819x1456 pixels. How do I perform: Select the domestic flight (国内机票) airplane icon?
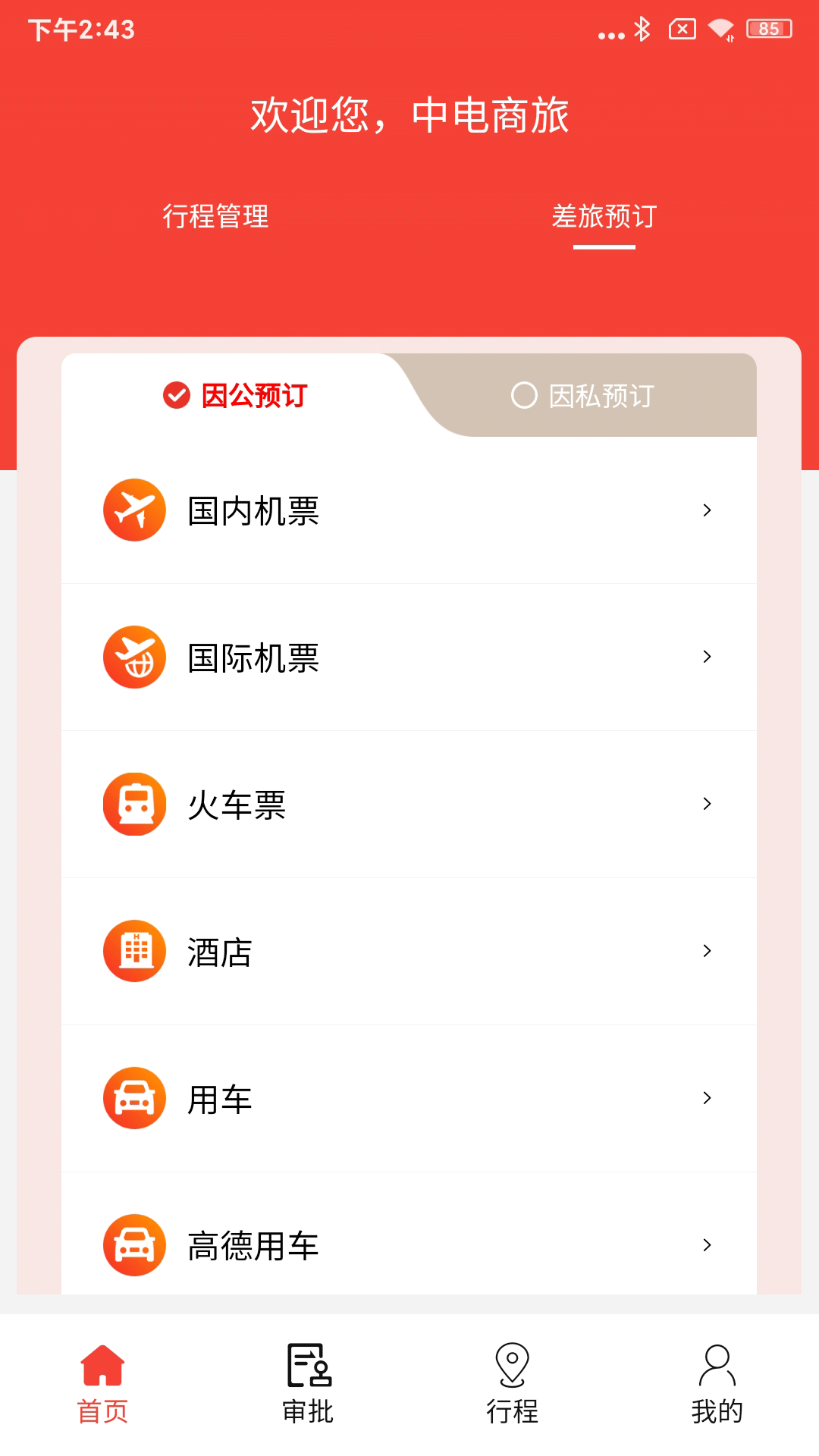pyautogui.click(x=134, y=510)
